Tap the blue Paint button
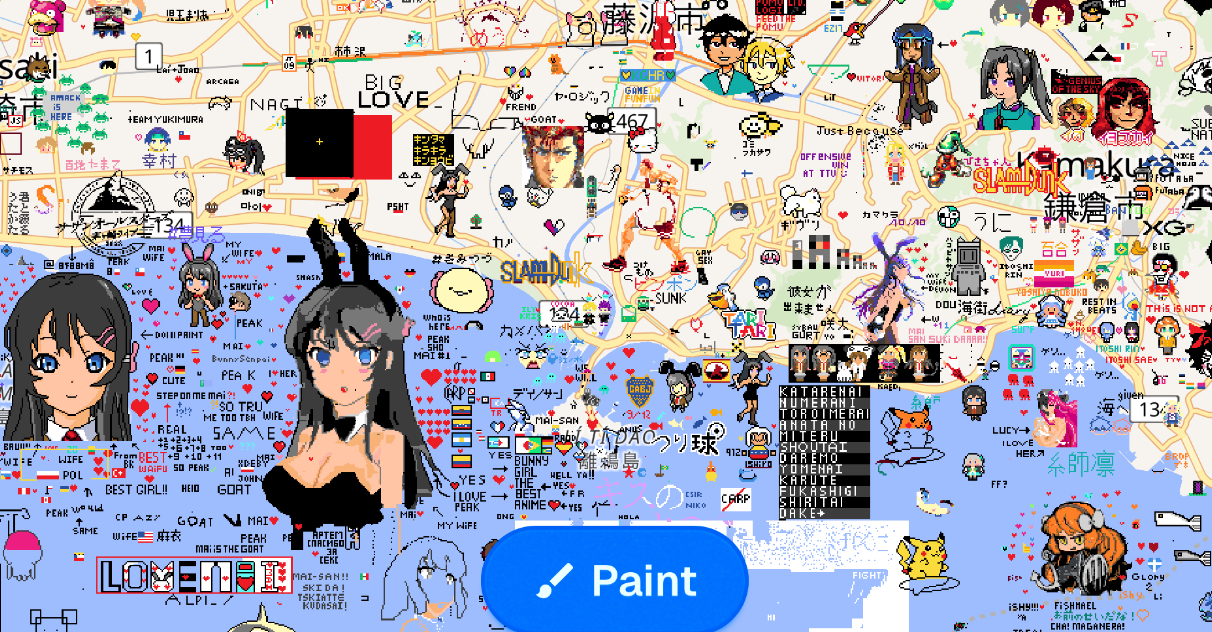This screenshot has width=1212, height=632. 614,580
